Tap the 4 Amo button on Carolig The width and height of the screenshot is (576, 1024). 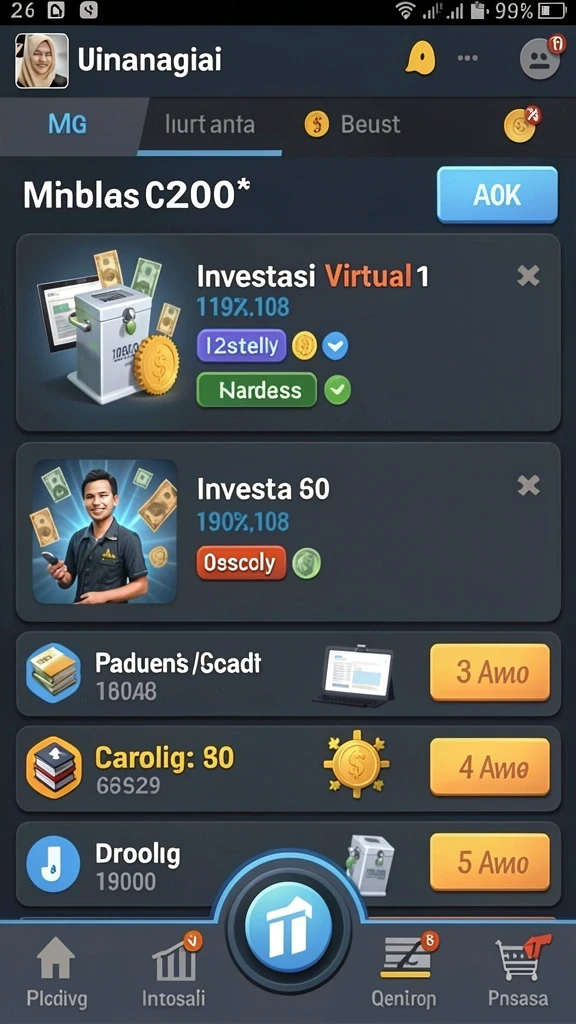490,767
